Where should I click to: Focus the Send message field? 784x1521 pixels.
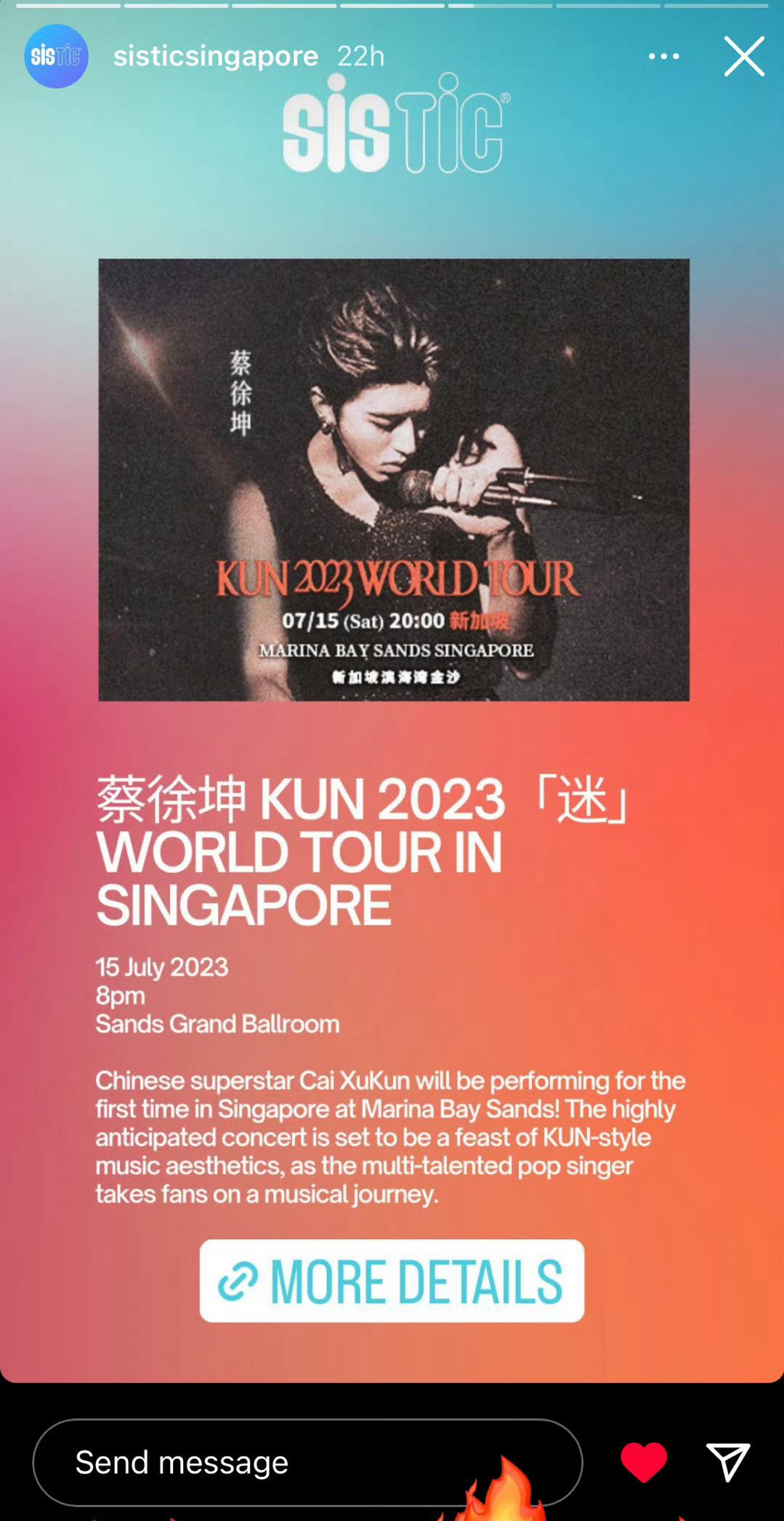[x=307, y=1461]
